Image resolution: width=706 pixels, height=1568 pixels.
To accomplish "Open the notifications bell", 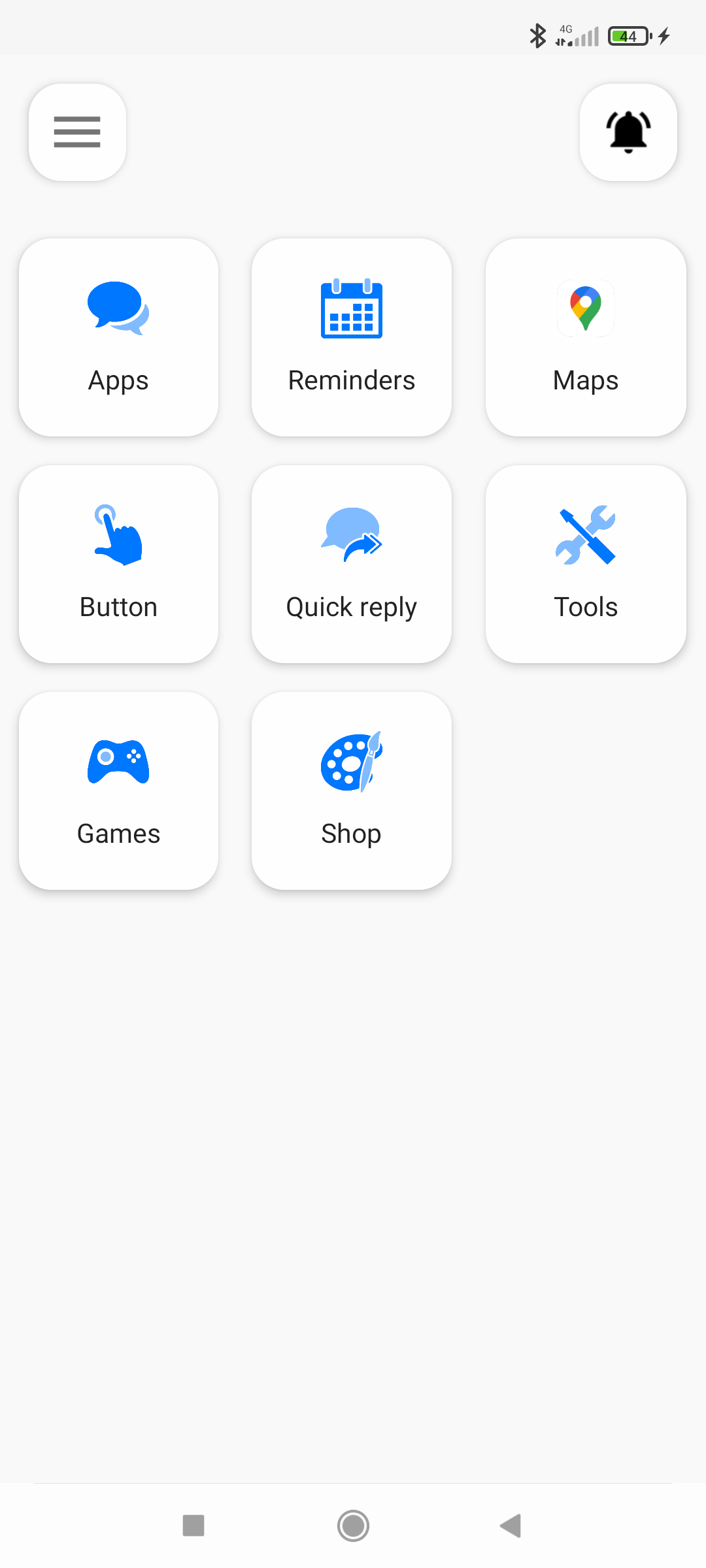I will (x=628, y=132).
